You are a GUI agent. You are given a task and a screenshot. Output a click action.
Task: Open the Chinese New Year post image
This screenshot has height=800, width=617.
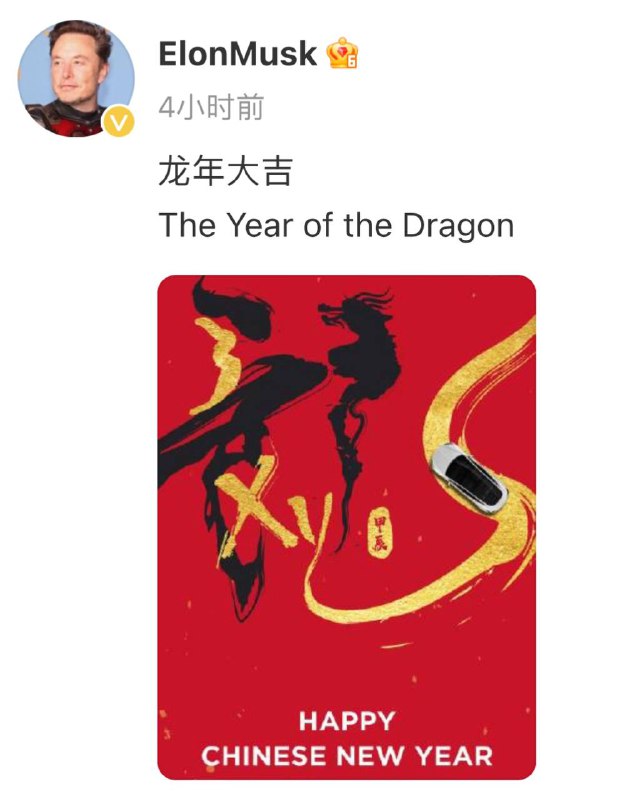pyautogui.click(x=346, y=527)
